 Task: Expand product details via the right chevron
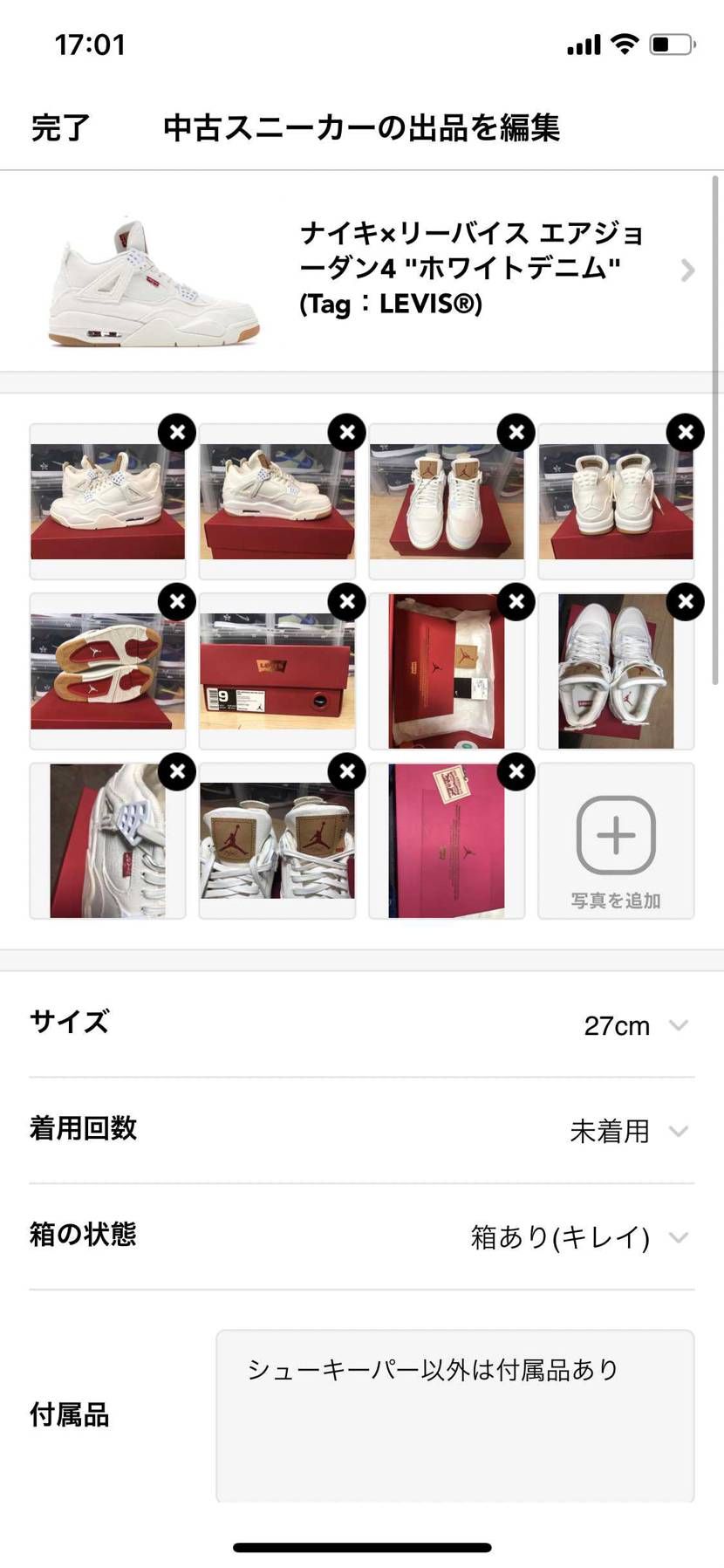688,271
